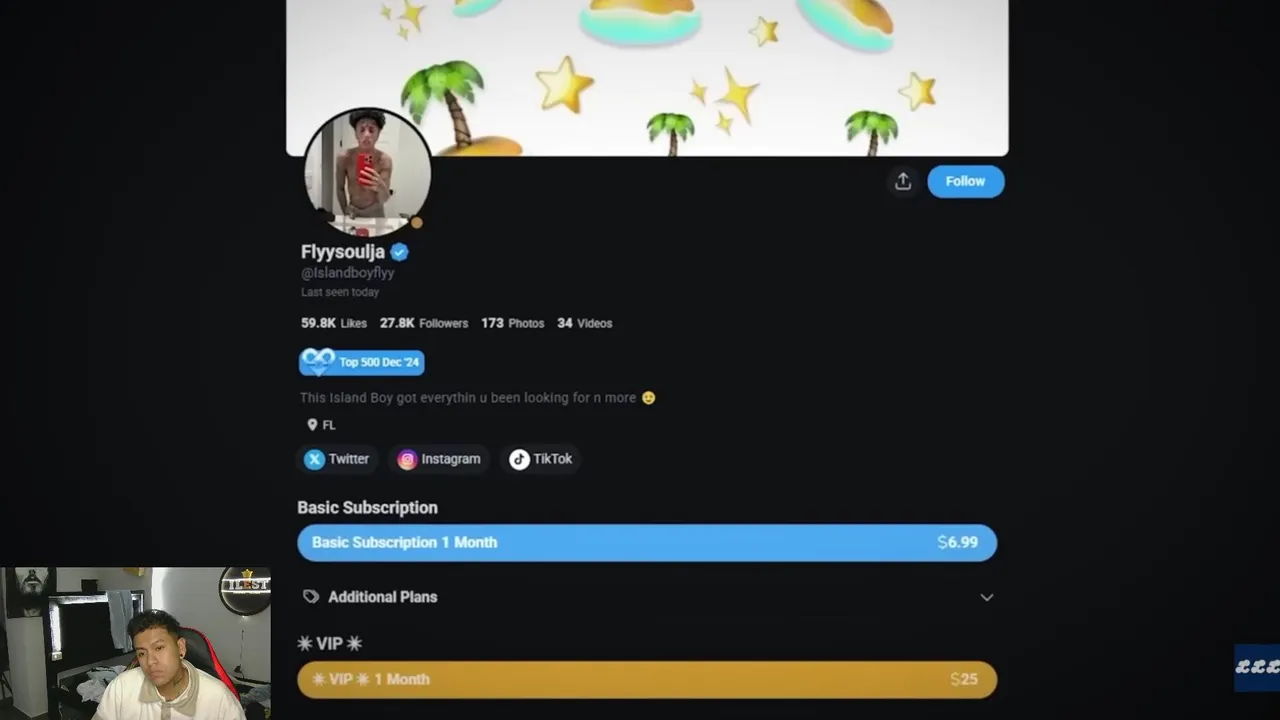Choose VIP 1 Month for $25

pyautogui.click(x=646, y=679)
